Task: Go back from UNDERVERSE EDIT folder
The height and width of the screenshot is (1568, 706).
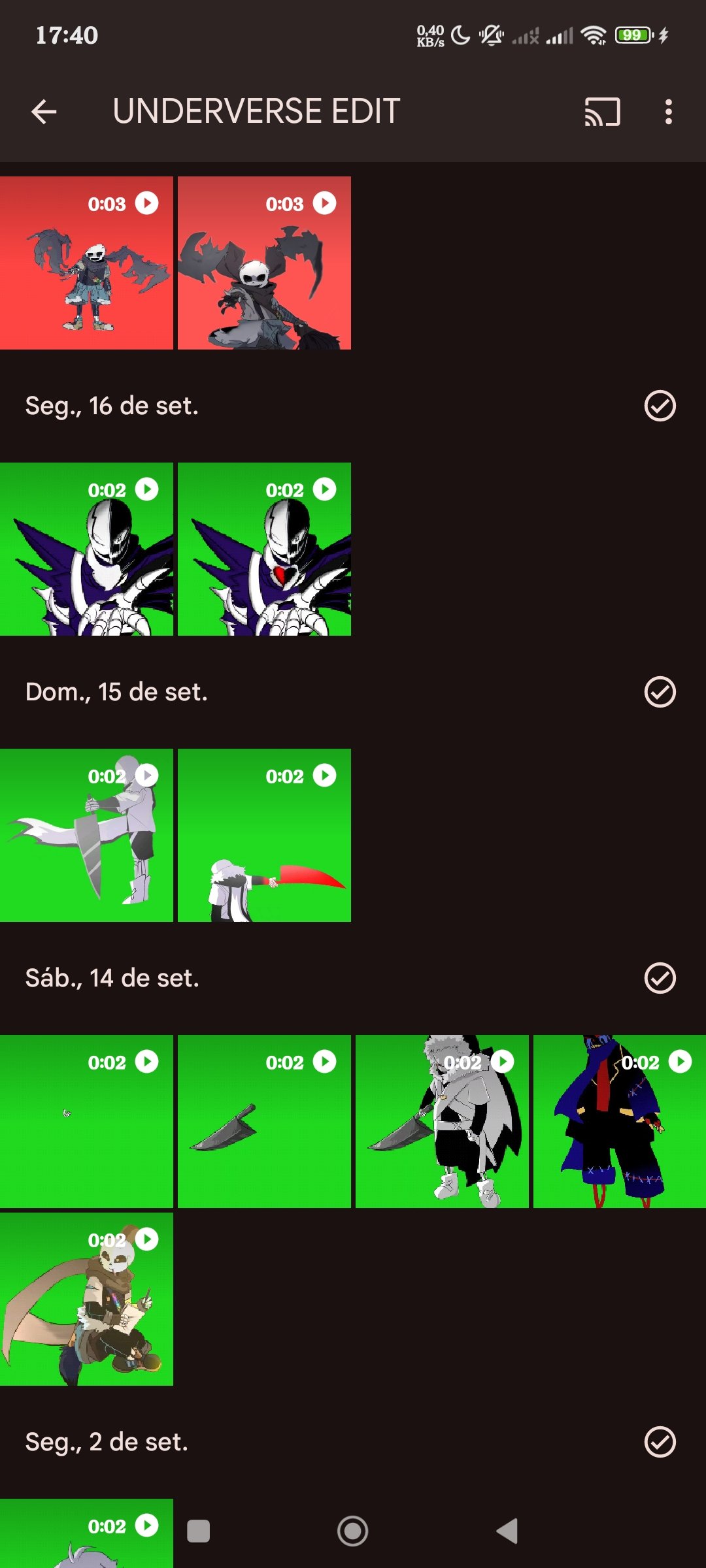Action: [x=44, y=112]
